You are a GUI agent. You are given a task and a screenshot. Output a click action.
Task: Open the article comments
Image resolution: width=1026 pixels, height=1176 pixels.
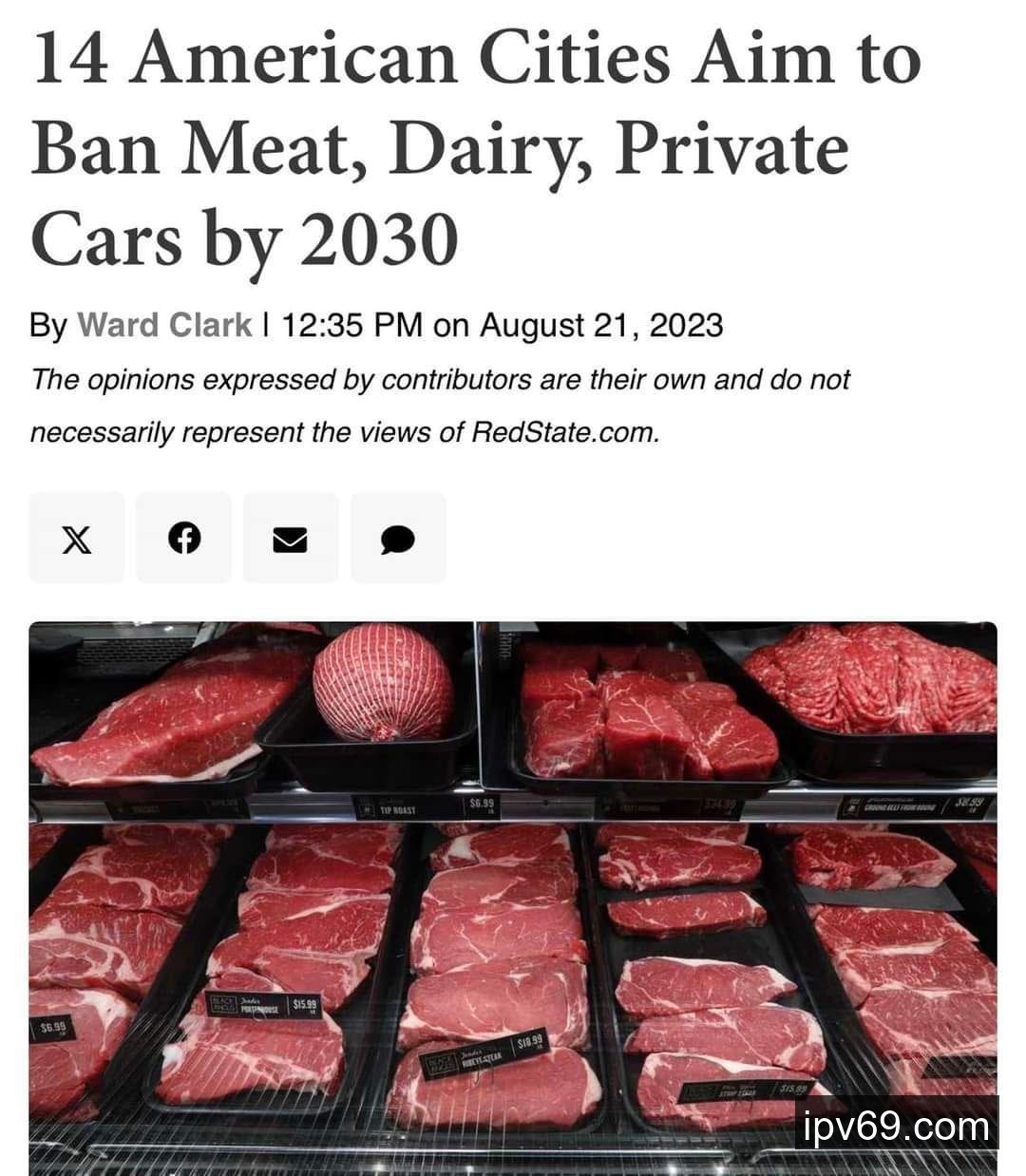(x=398, y=539)
